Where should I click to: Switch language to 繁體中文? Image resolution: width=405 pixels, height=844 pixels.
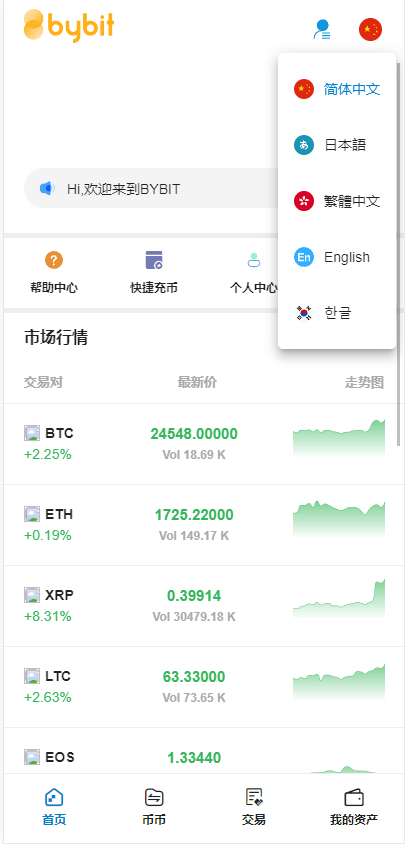(x=337, y=201)
